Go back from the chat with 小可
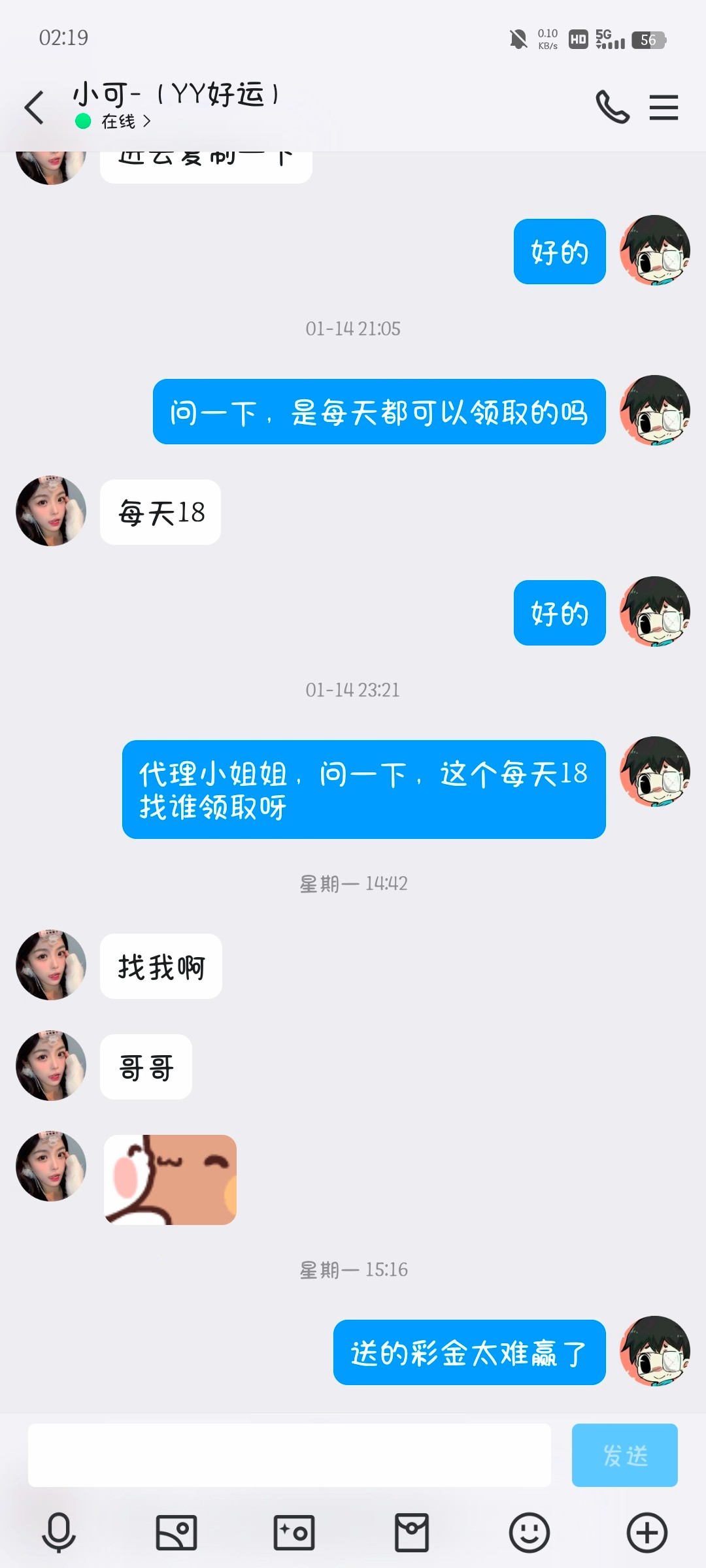This screenshot has width=706, height=1568. pyautogui.click(x=34, y=108)
